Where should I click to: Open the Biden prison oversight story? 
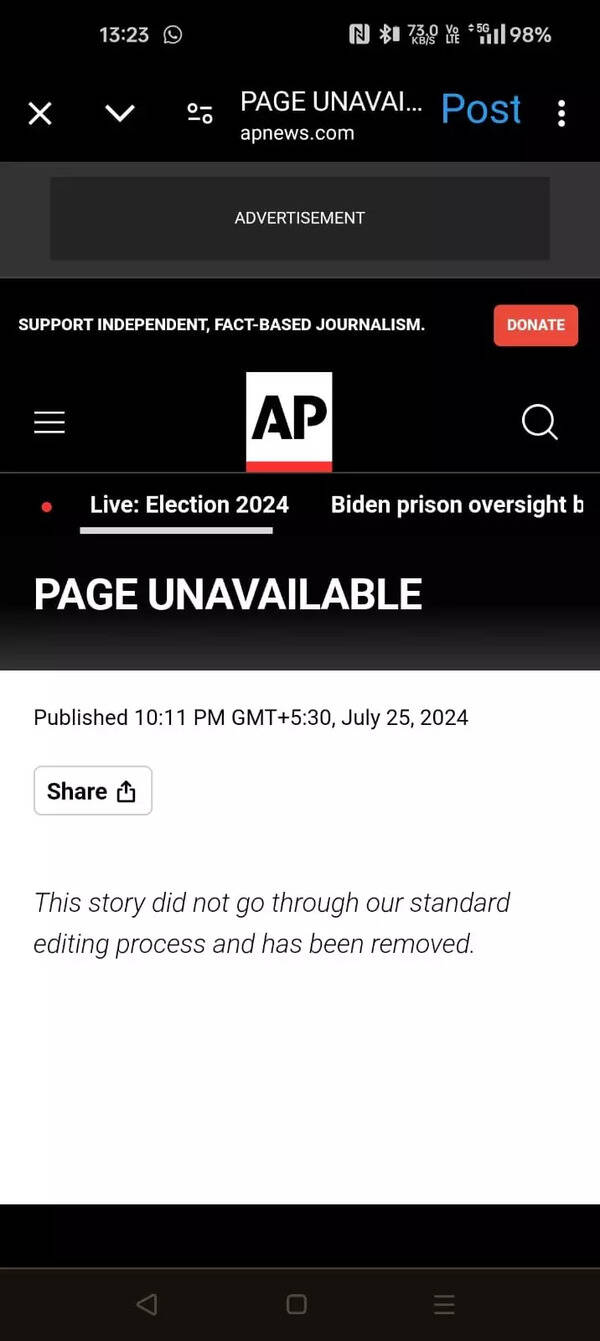pyautogui.click(x=456, y=505)
